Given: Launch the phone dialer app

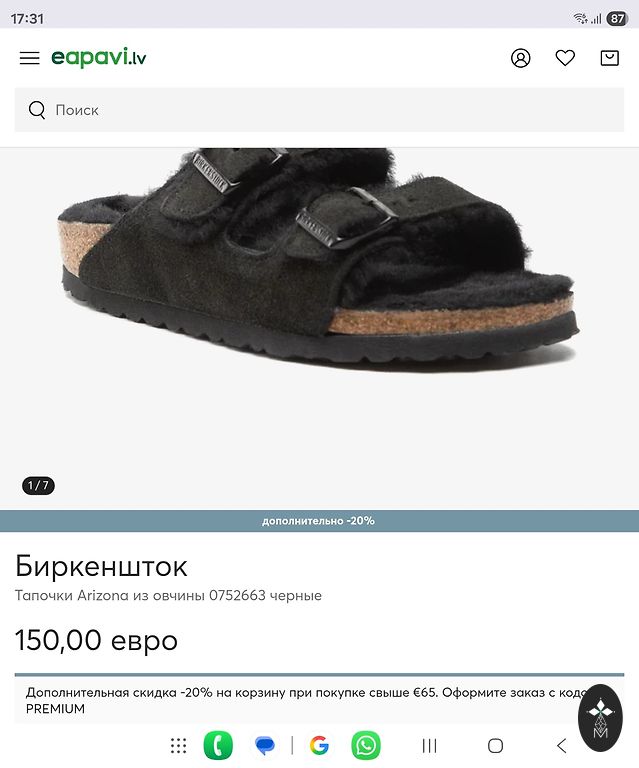Looking at the screenshot, I should [x=218, y=746].
